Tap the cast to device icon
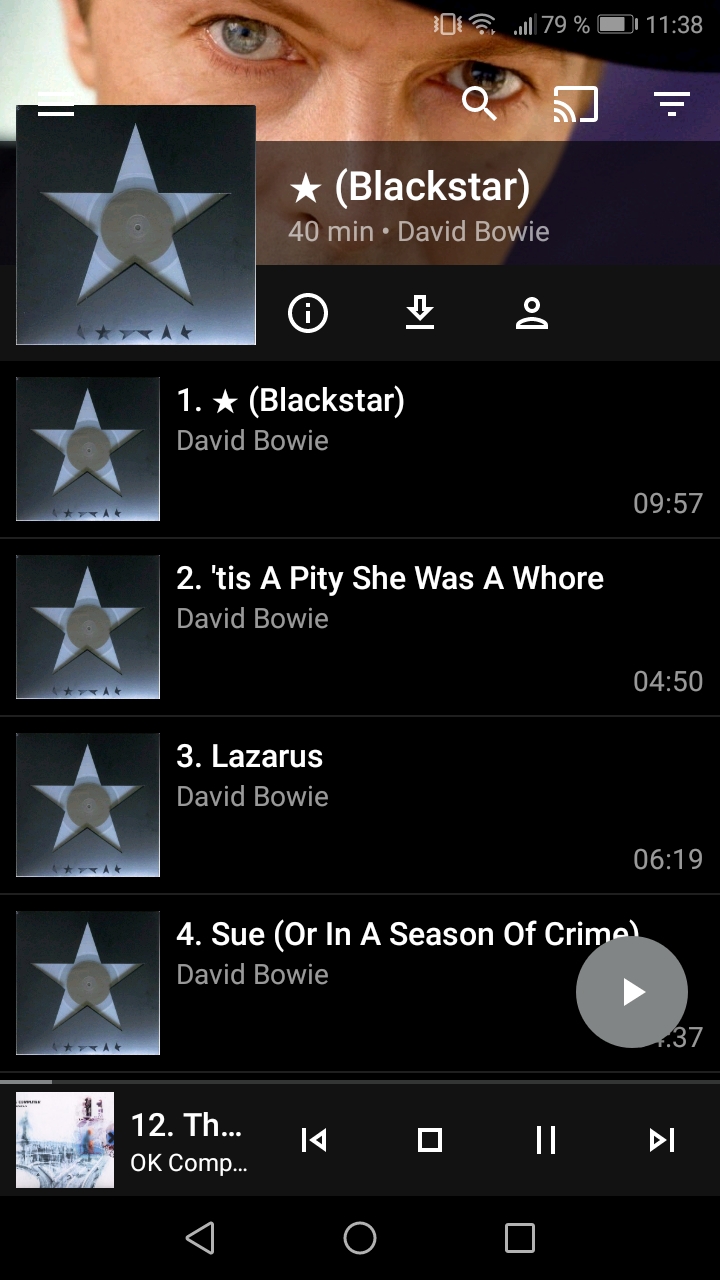This screenshot has height=1280, width=720. pos(575,103)
